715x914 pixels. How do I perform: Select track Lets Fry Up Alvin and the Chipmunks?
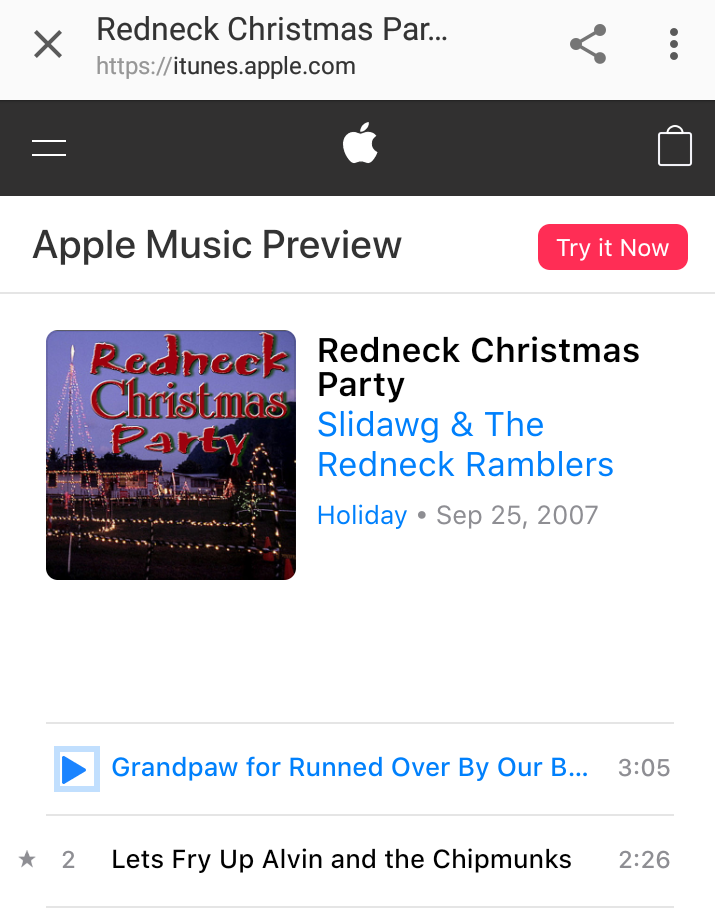(341, 859)
